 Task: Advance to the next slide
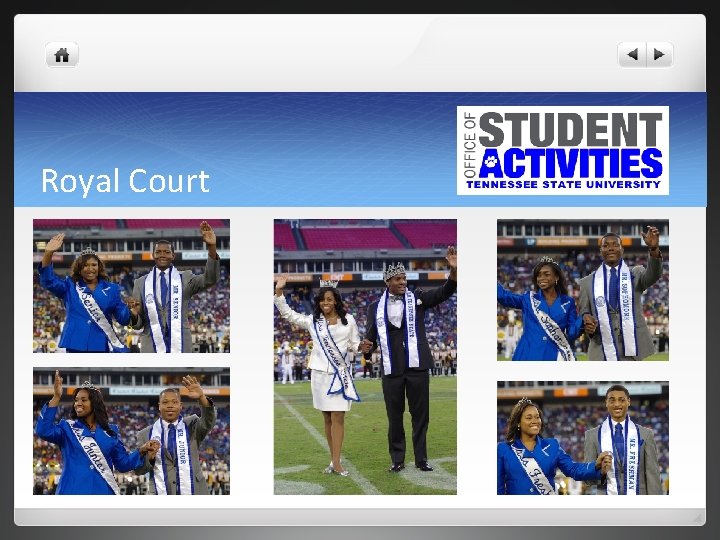click(x=659, y=55)
